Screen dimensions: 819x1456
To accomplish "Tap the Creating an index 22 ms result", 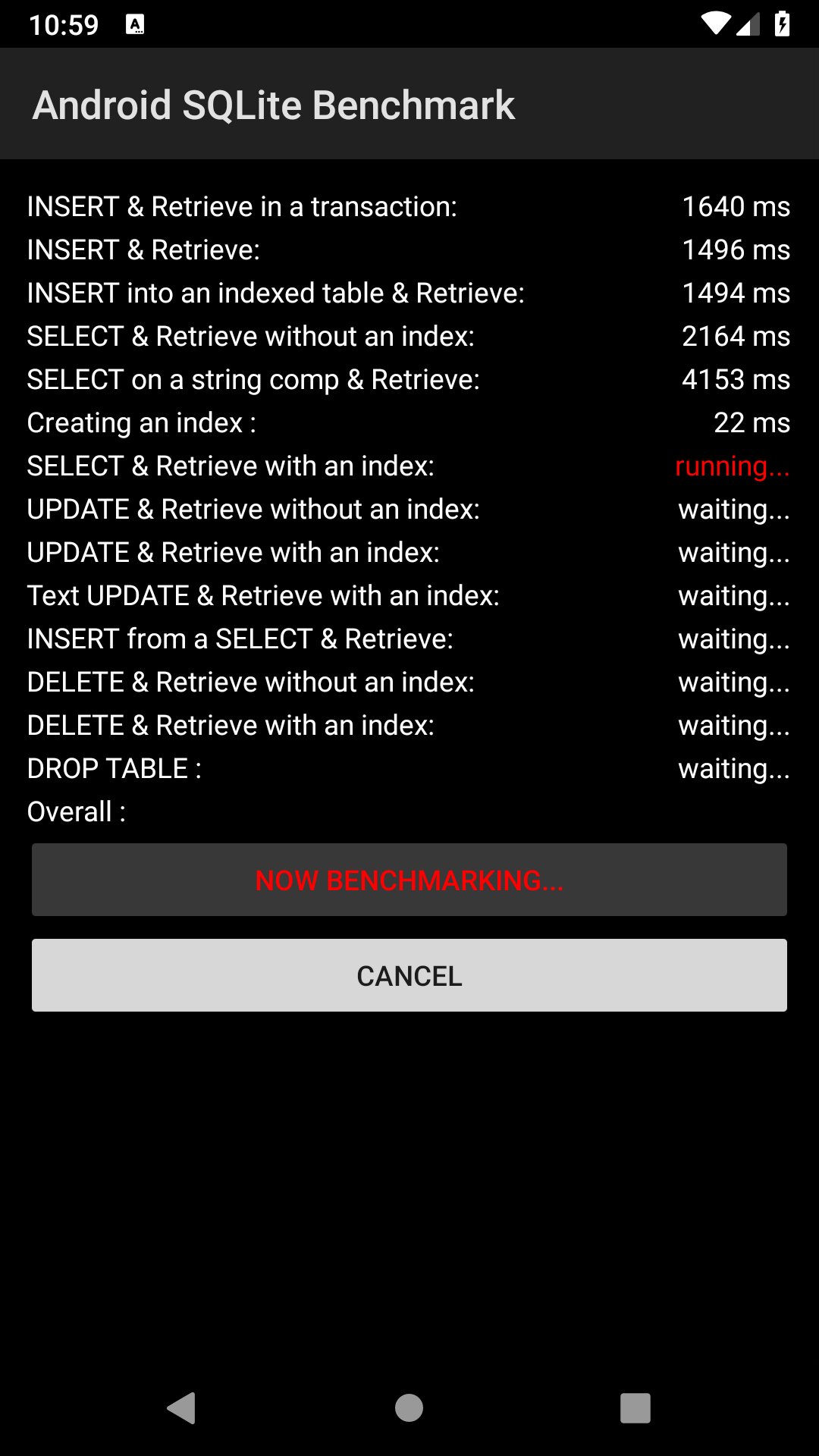I will pos(752,422).
